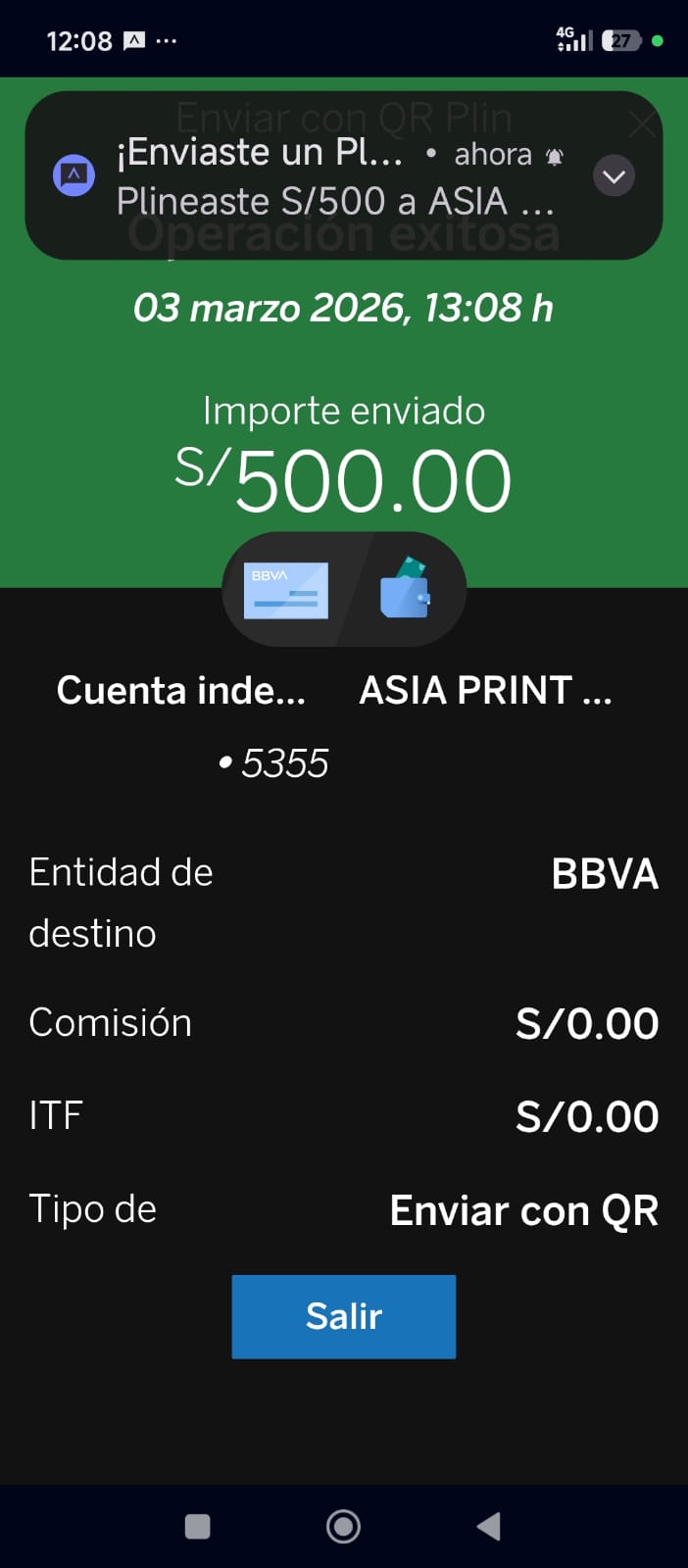688x1568 pixels.
Task: Open the recent apps view
Action: point(198,1526)
